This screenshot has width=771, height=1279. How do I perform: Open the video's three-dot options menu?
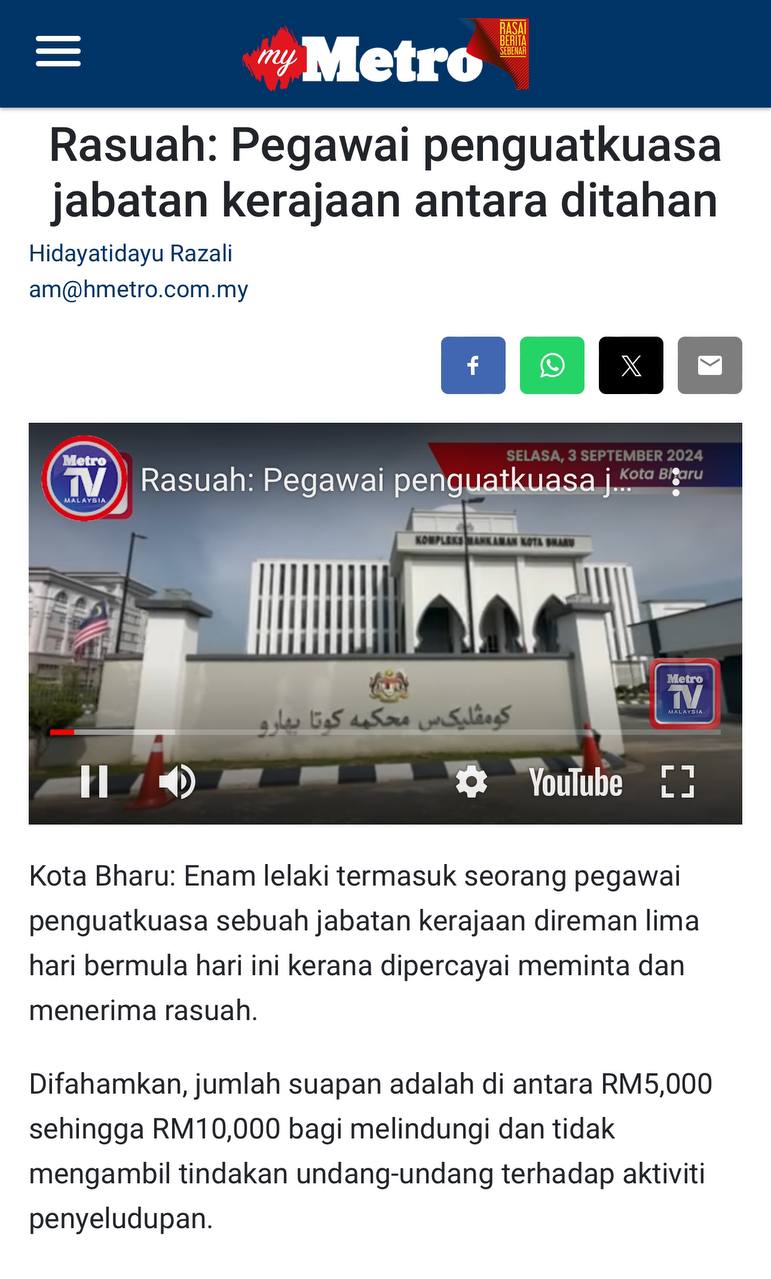pyautogui.click(x=677, y=481)
